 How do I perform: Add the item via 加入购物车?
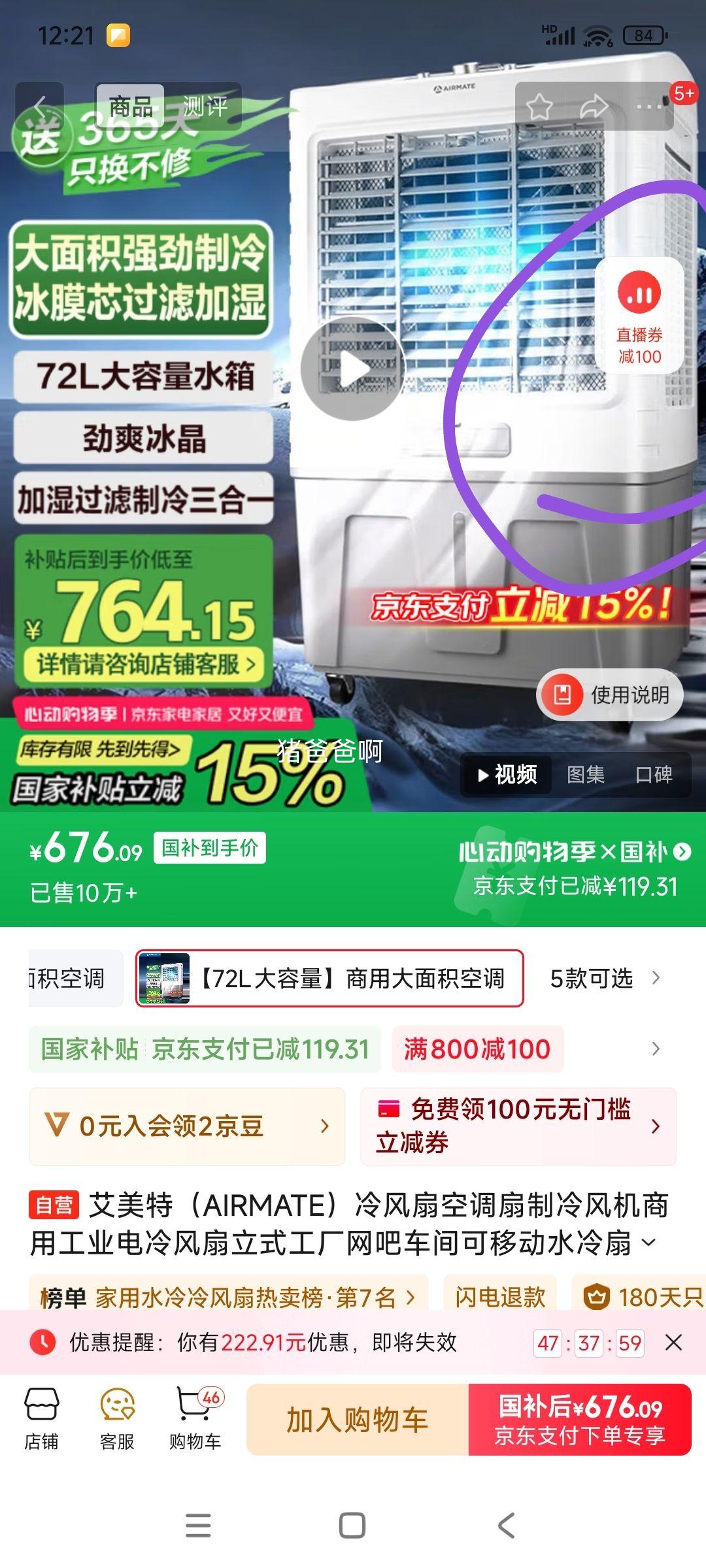pos(357,1419)
